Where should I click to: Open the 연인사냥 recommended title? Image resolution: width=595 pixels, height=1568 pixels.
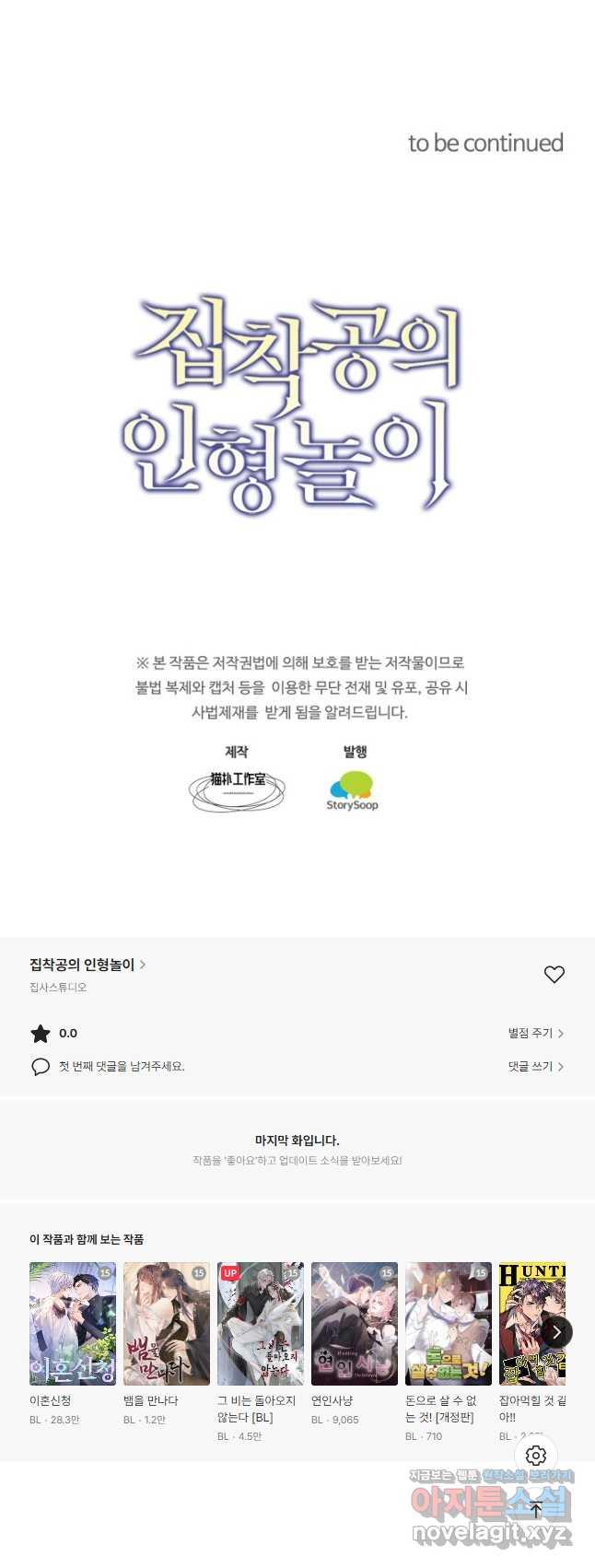[x=355, y=1323]
